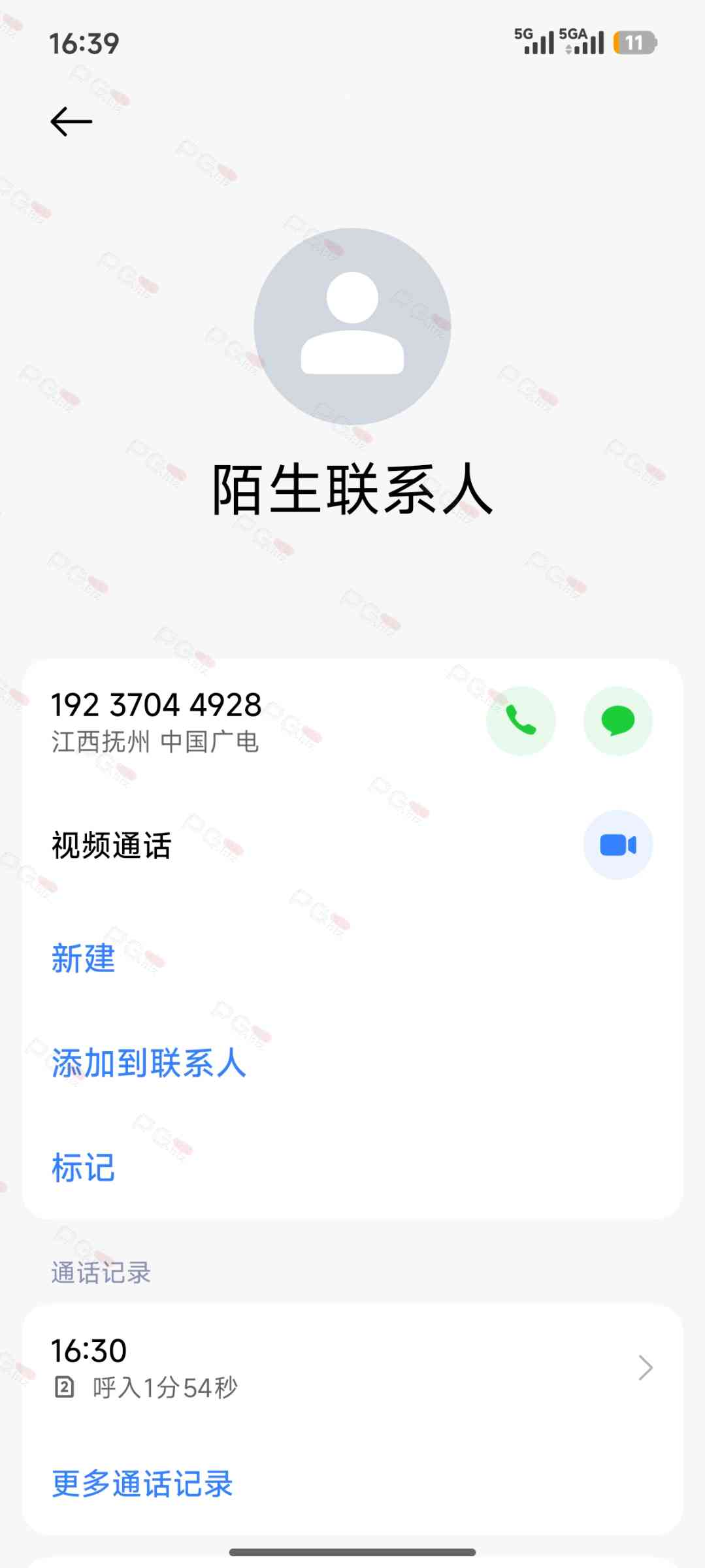Screen dimensions: 705x1568
Task: Open the 16:30 incoming call record
Action: 352,1367
